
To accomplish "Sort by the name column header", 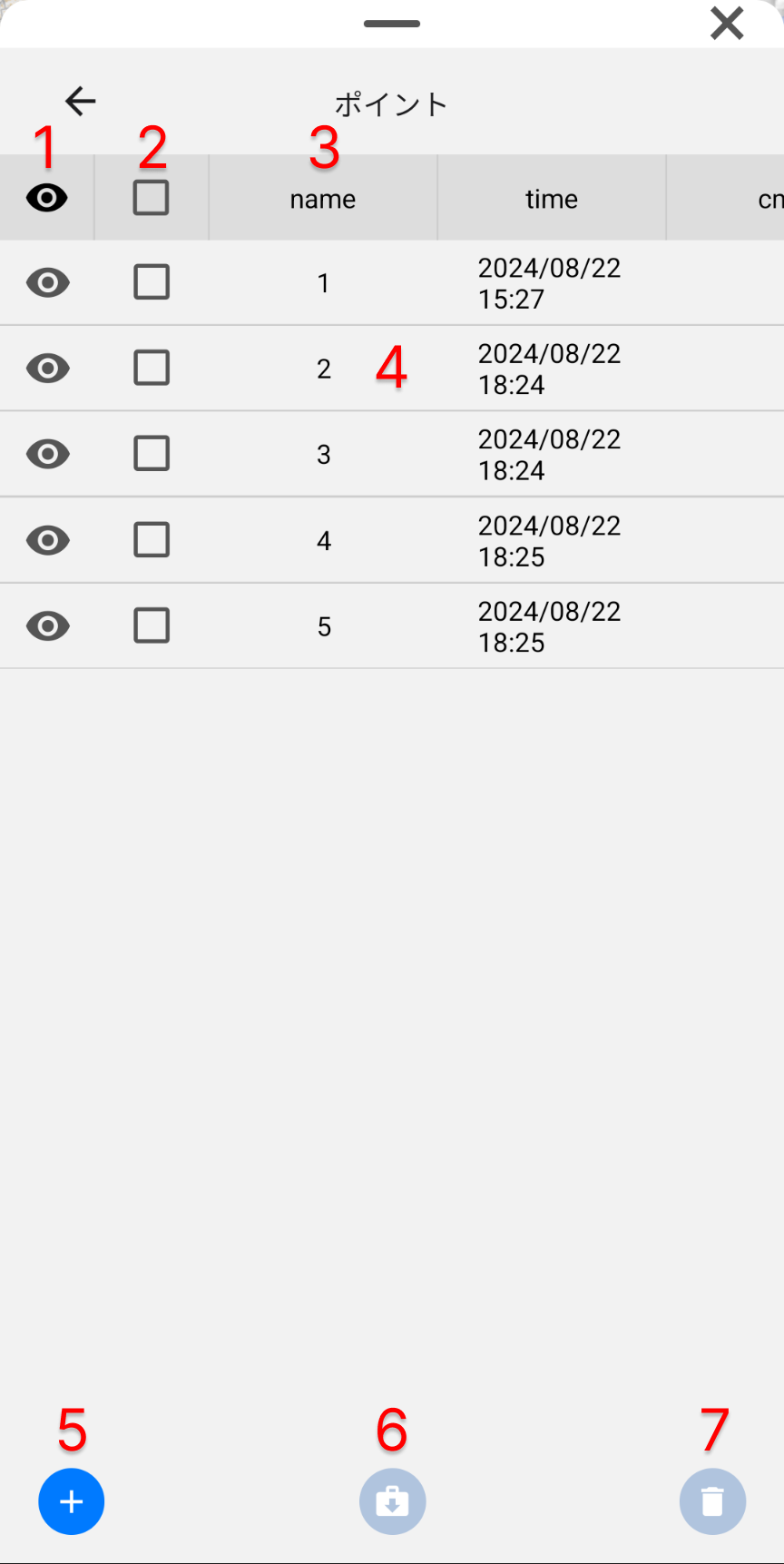I will pyautogui.click(x=323, y=199).
